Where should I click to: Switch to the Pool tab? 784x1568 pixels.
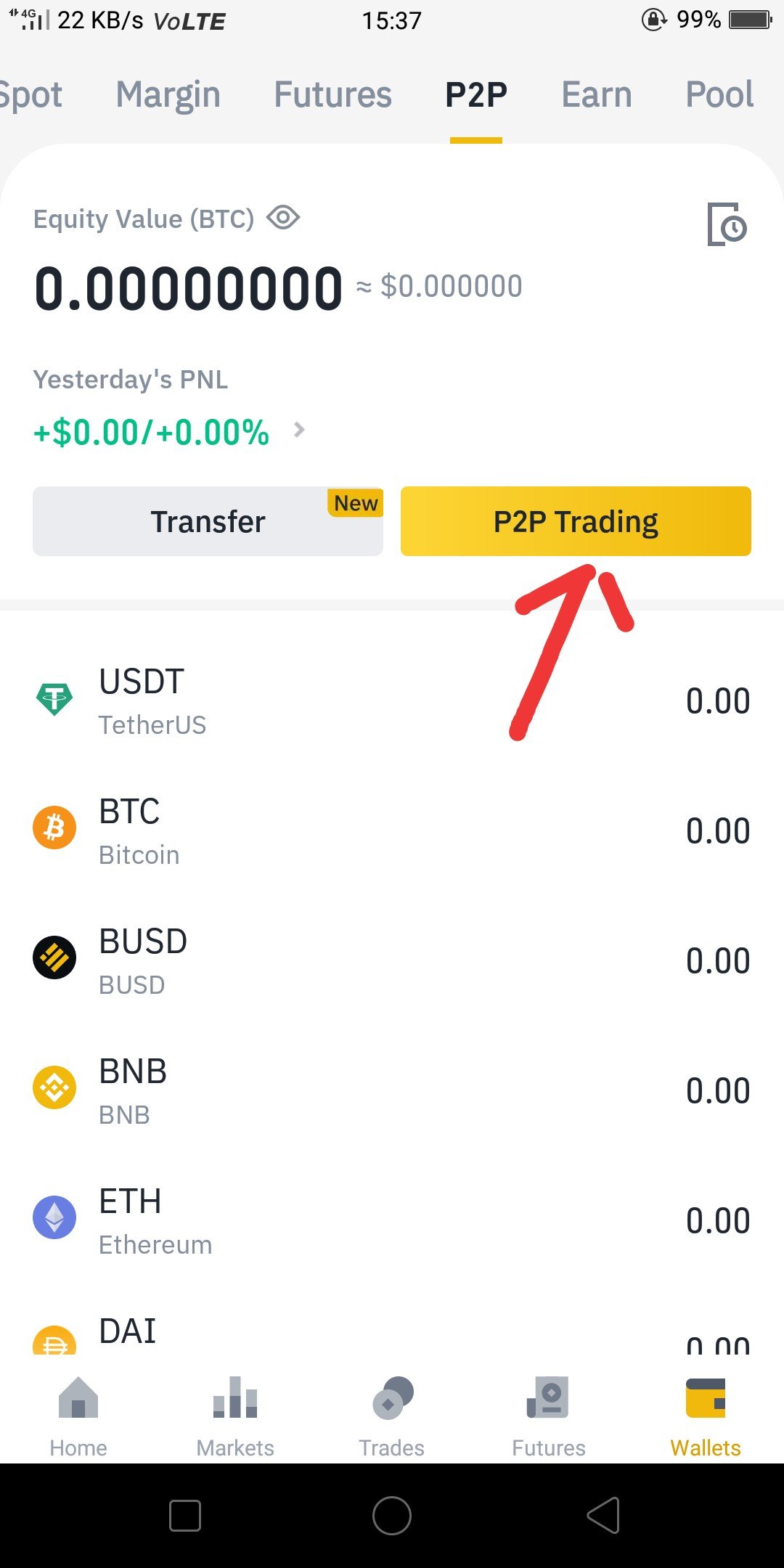(720, 94)
